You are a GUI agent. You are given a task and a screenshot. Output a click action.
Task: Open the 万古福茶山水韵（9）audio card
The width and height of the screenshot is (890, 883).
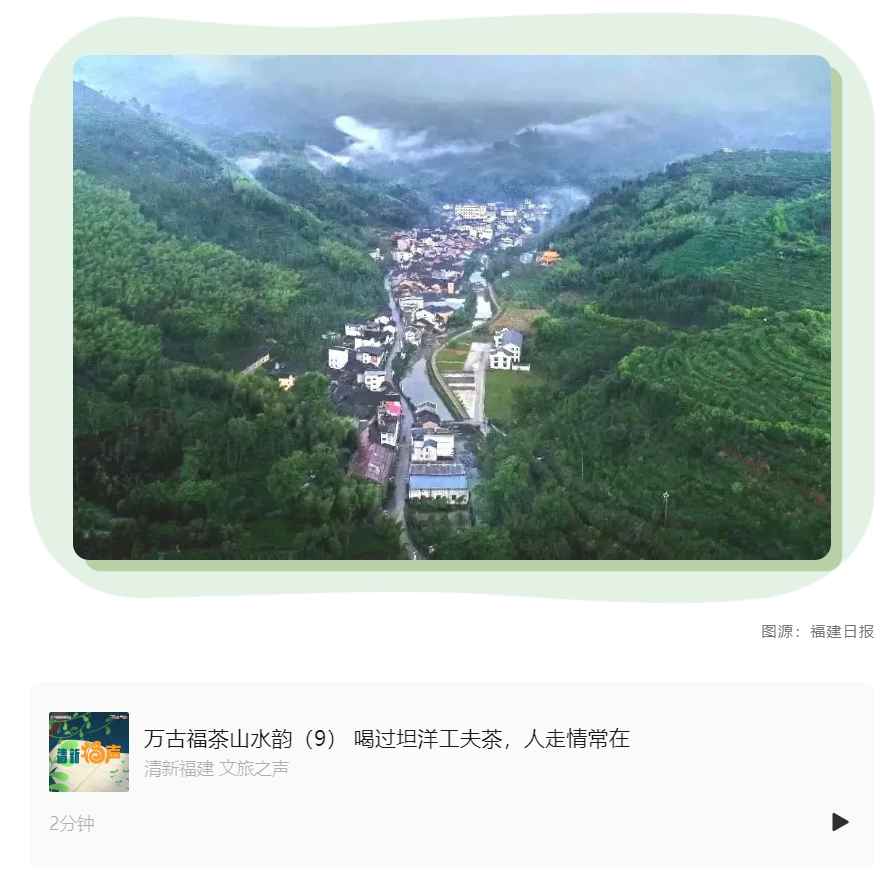pyautogui.click(x=386, y=740)
